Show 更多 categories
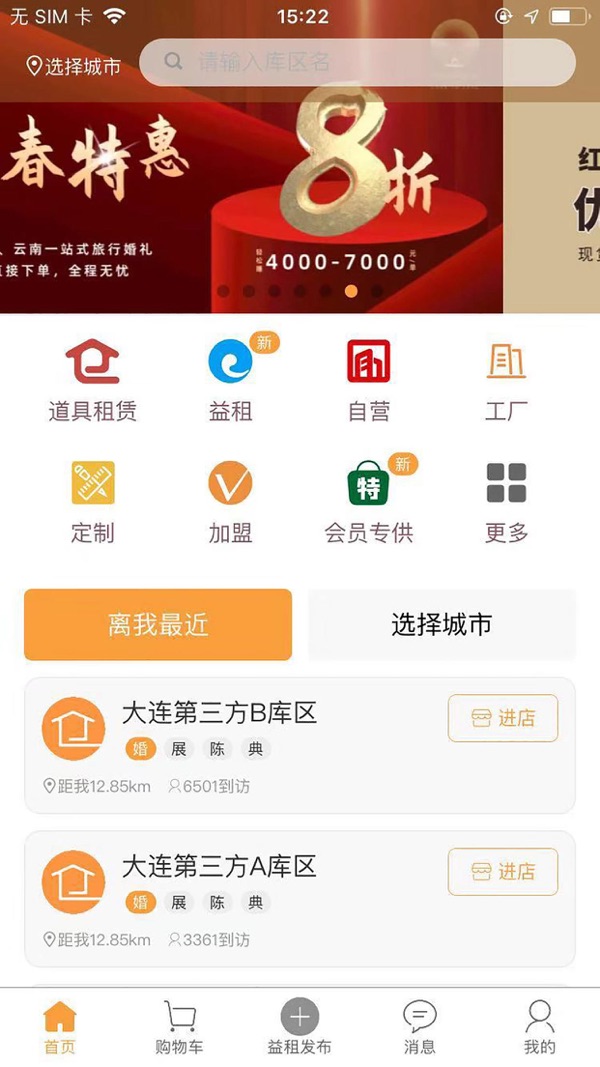This screenshot has height=1067, width=600. [x=506, y=501]
